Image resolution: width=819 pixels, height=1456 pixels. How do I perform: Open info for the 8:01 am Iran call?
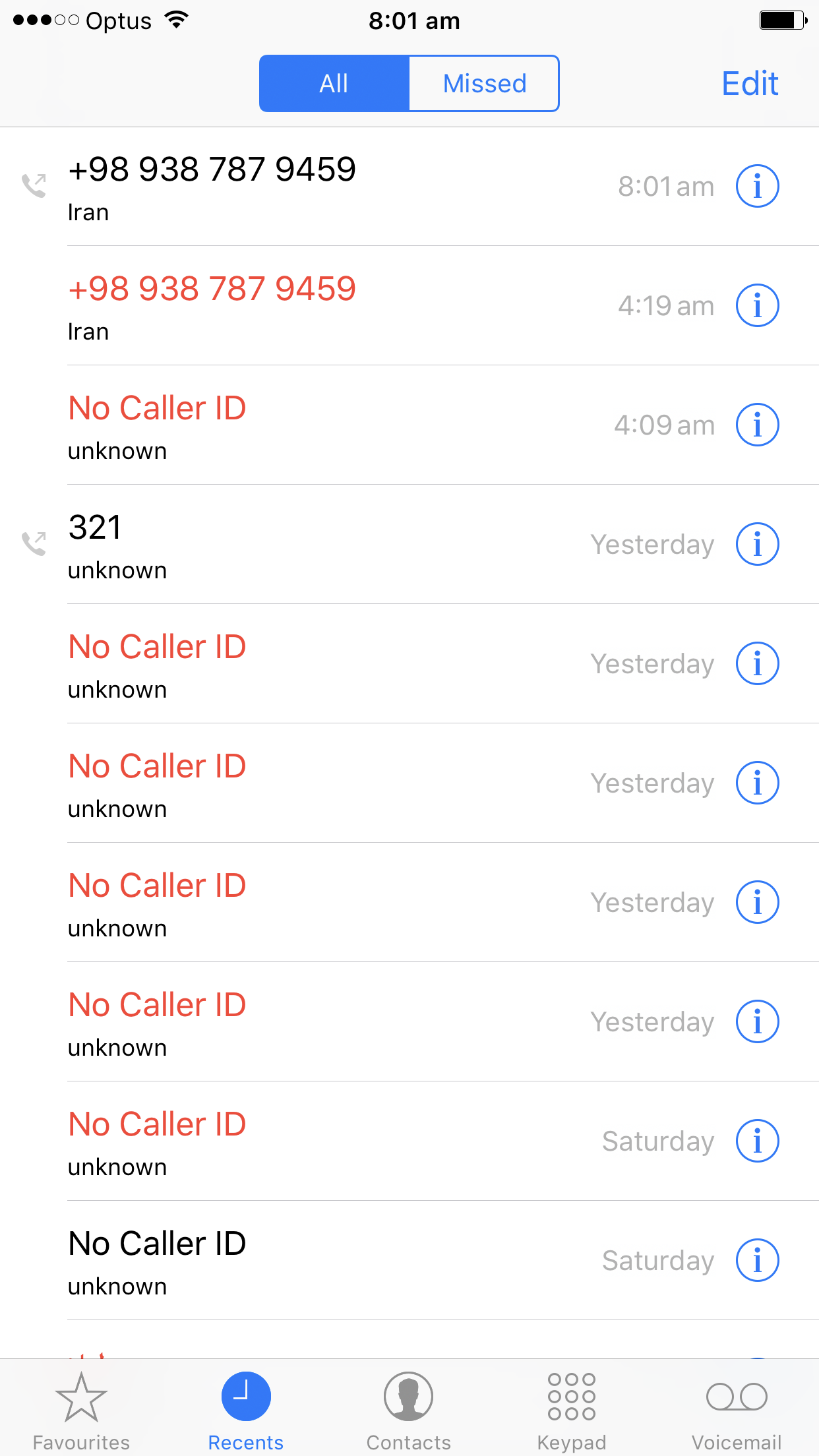pyautogui.click(x=757, y=186)
